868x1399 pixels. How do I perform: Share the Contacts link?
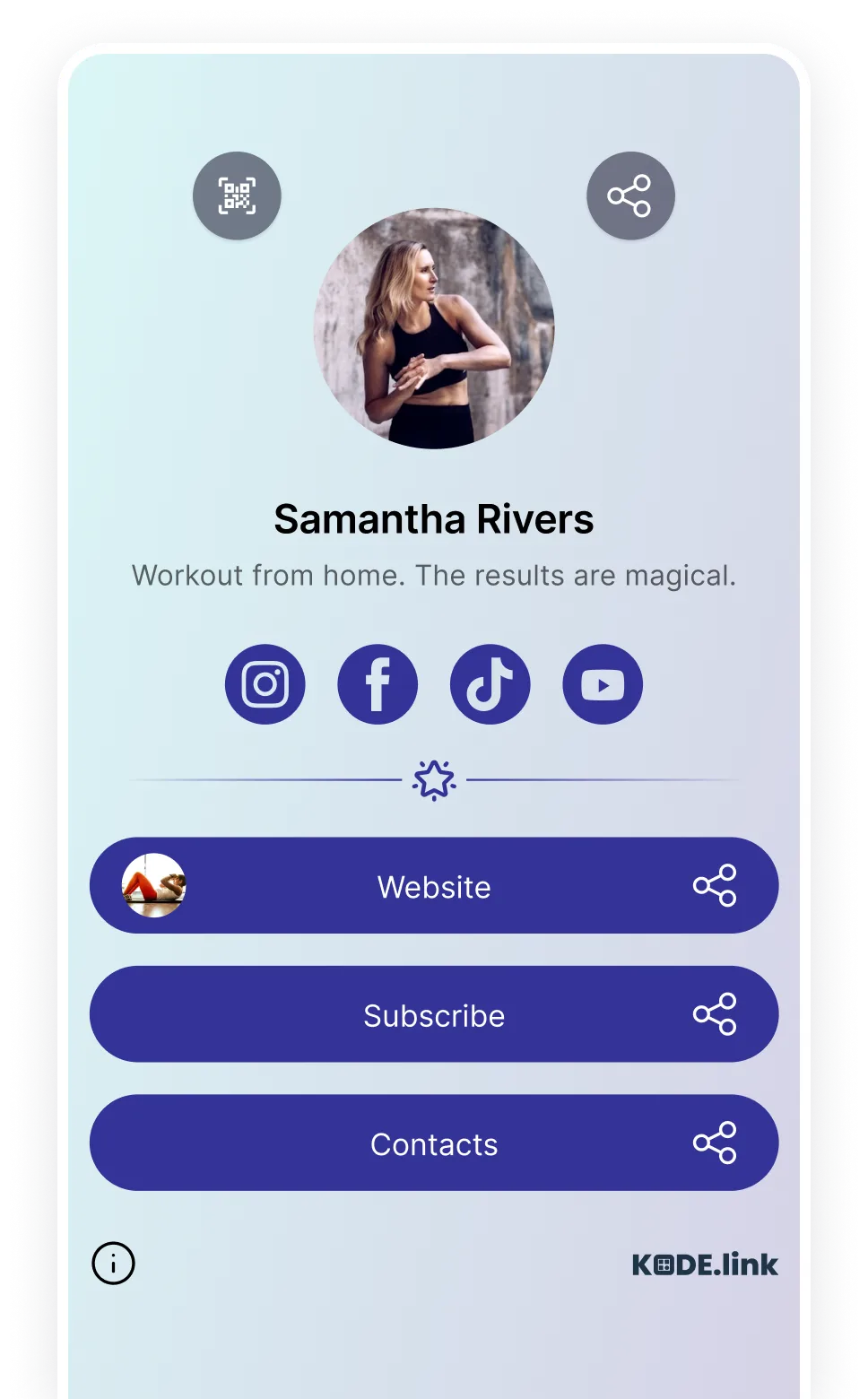pos(715,1143)
